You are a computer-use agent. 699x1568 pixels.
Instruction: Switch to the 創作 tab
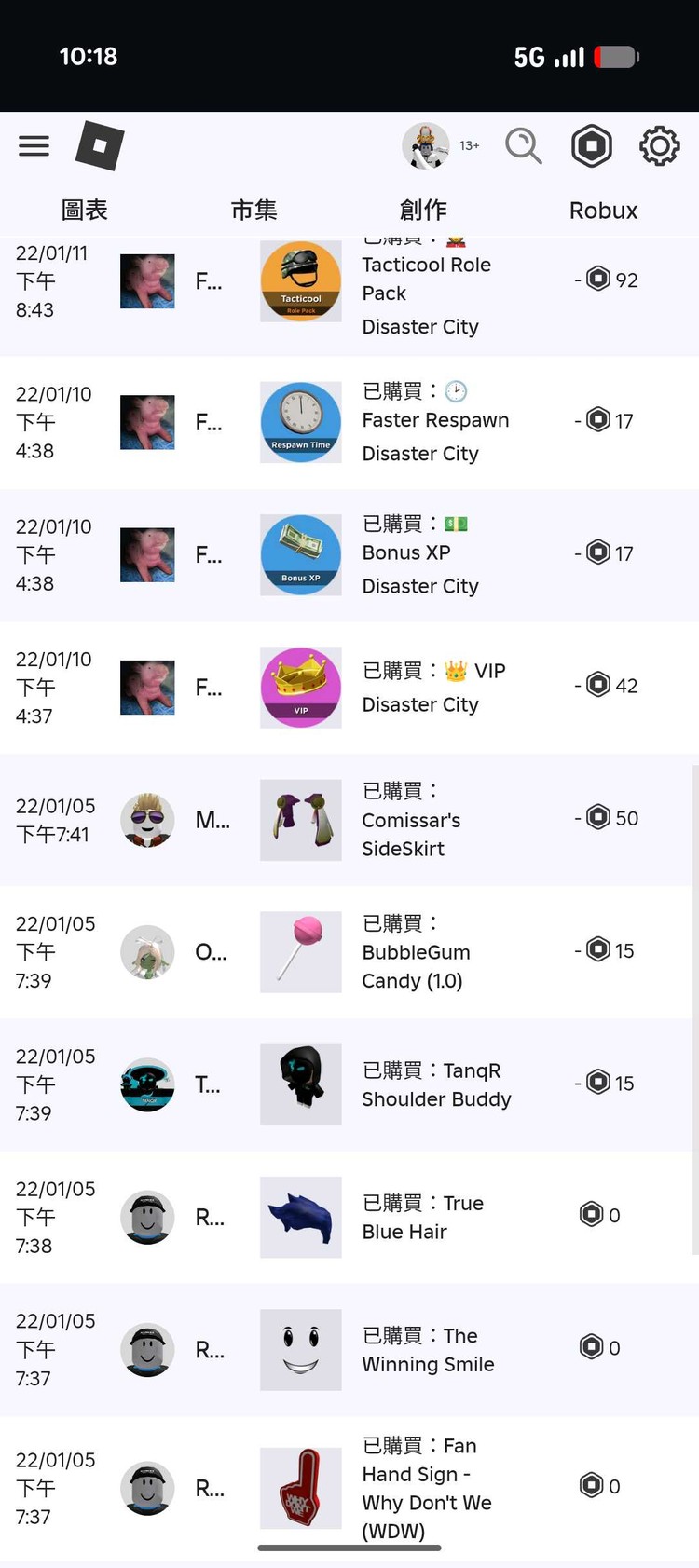(423, 210)
